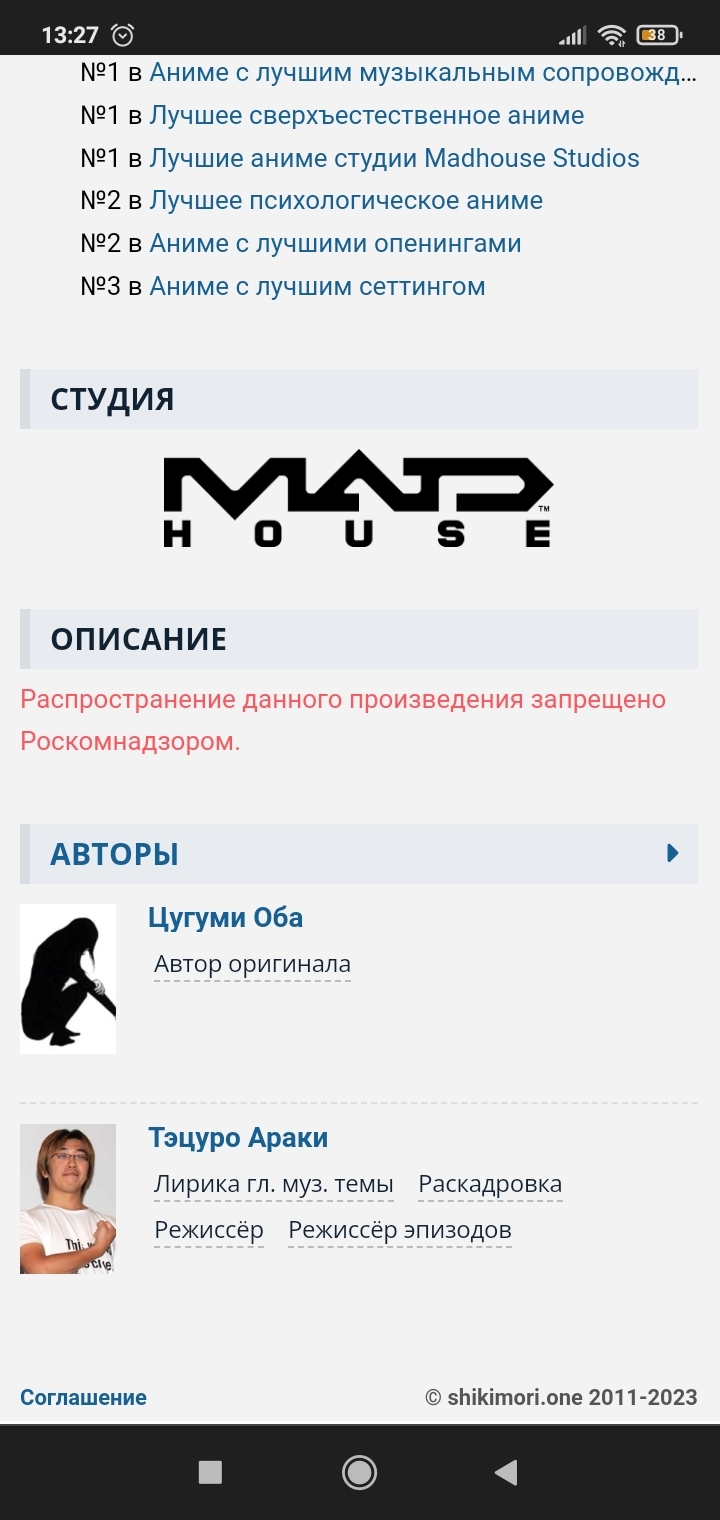Screen dimensions: 720x1520
Task: Open Тэцуро Араки's name link
Action: point(238,1138)
